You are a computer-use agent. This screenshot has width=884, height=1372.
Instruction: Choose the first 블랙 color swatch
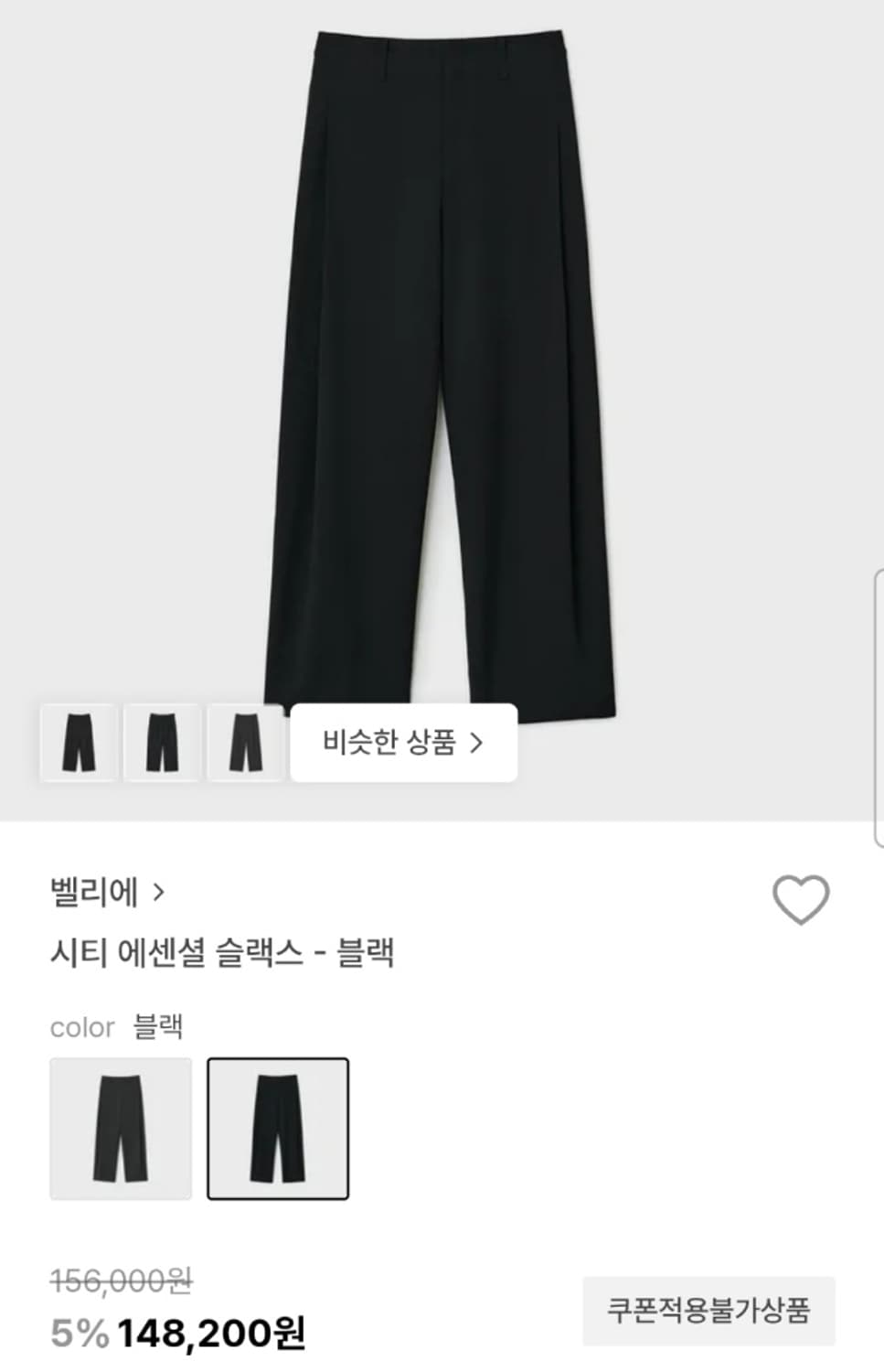point(120,1127)
